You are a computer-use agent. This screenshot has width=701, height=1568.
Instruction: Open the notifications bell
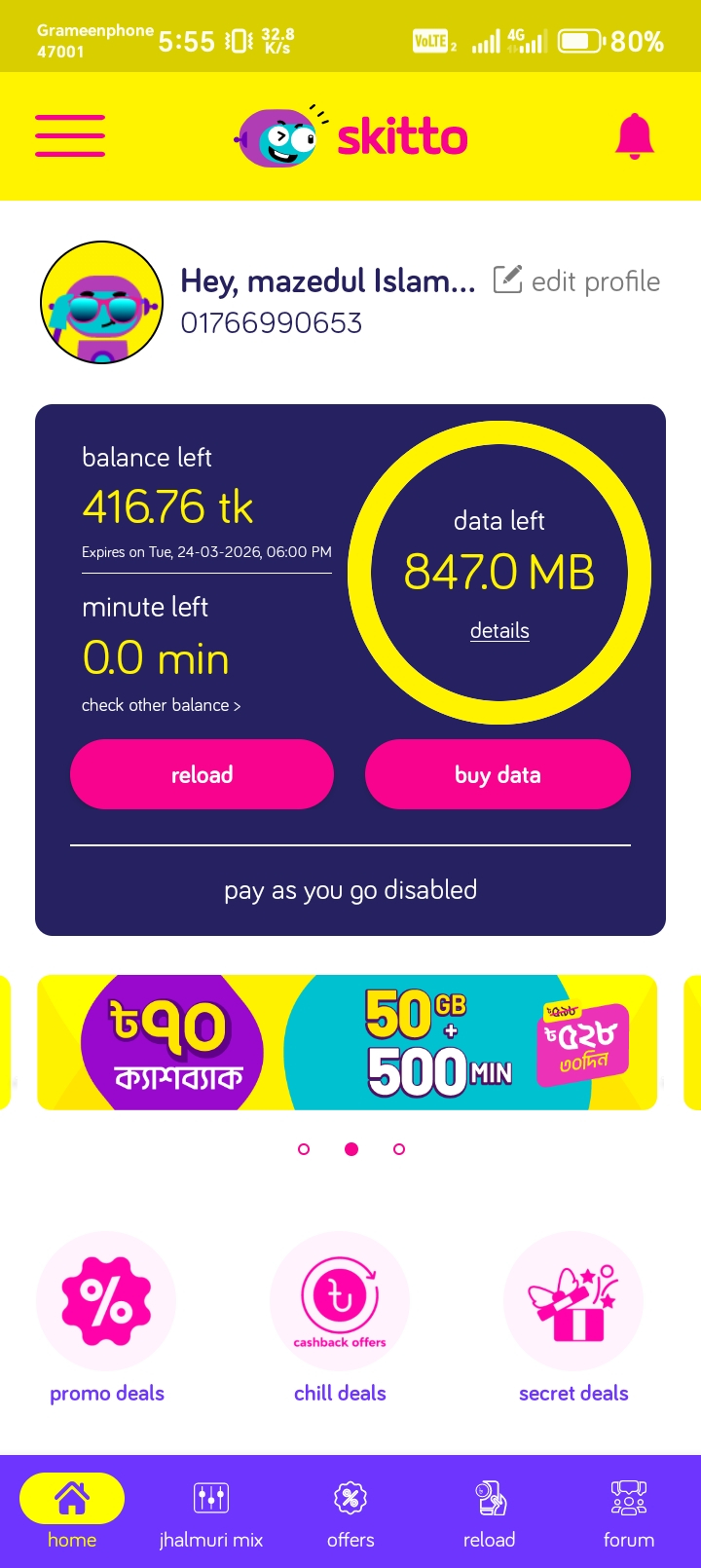[x=634, y=135]
